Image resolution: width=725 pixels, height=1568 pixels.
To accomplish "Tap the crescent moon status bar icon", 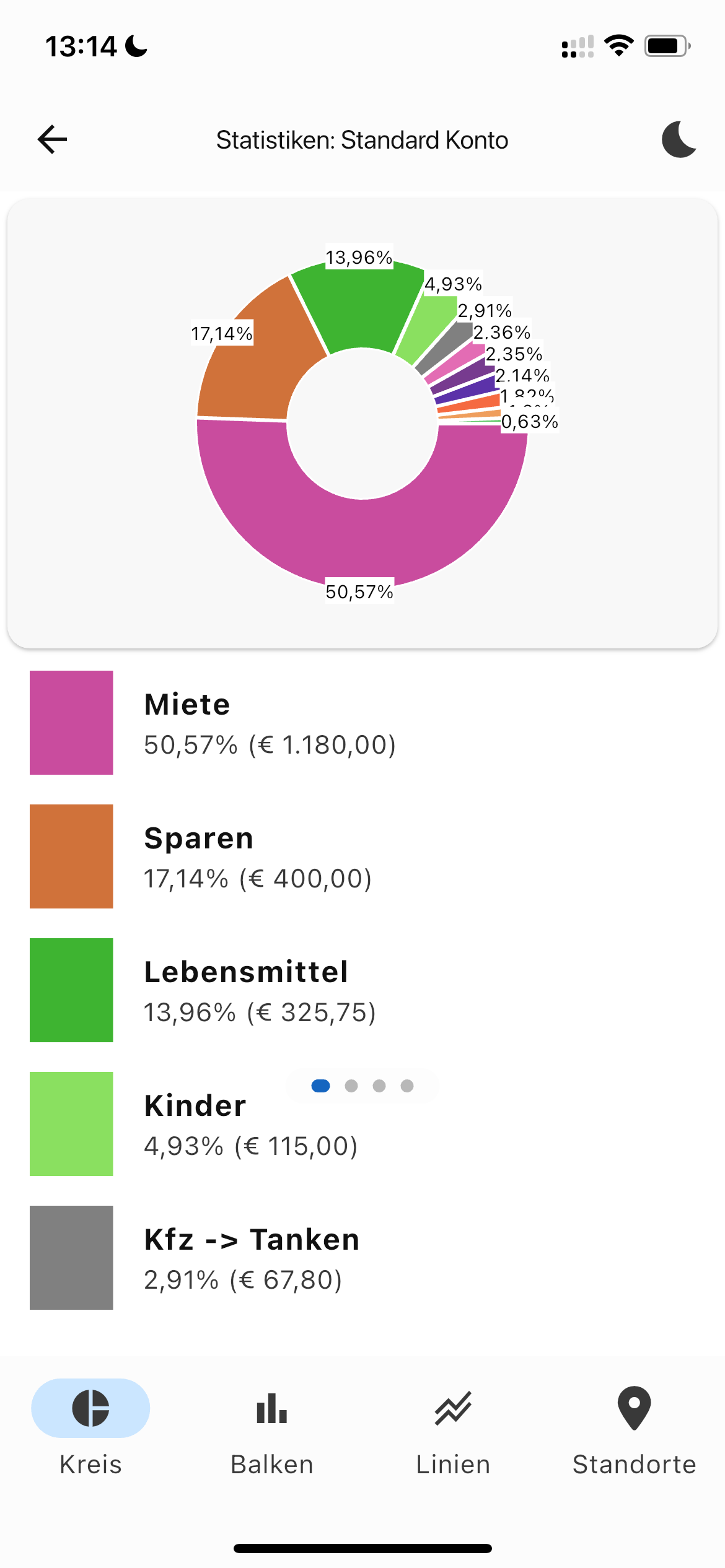I will pos(135,44).
